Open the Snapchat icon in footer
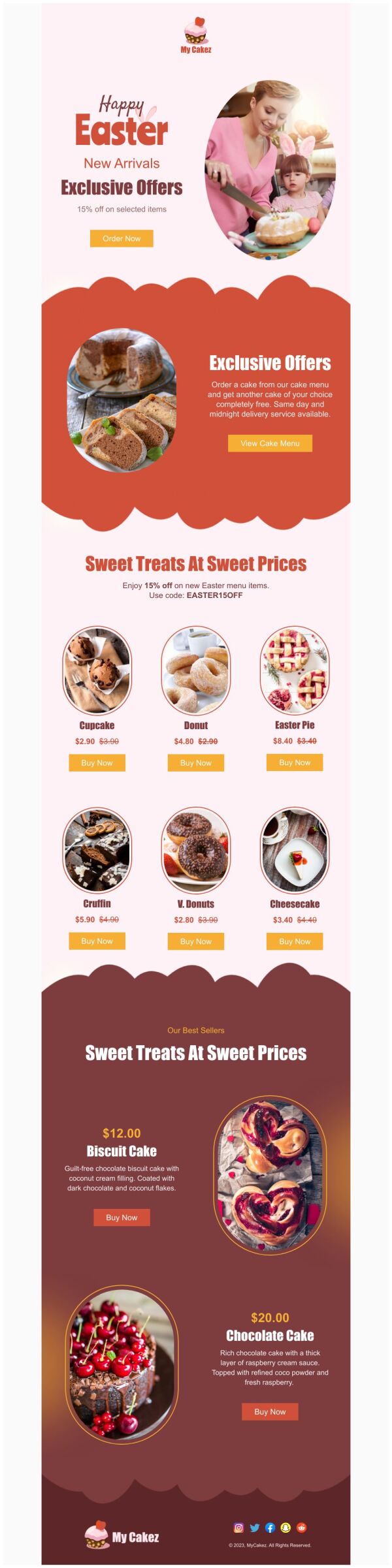392x1568 pixels. [286, 1528]
